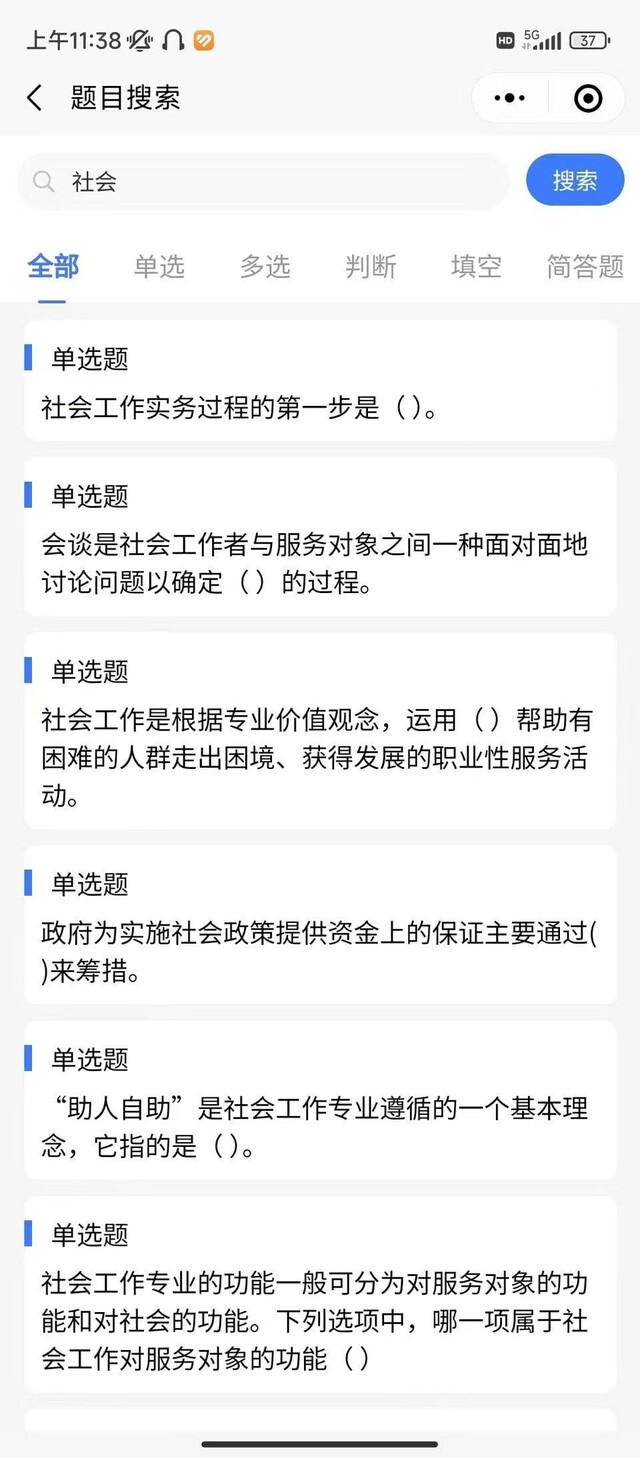Open the “助人自助” question card
Image resolution: width=640 pixels, height=1458 pixels.
point(320,1100)
